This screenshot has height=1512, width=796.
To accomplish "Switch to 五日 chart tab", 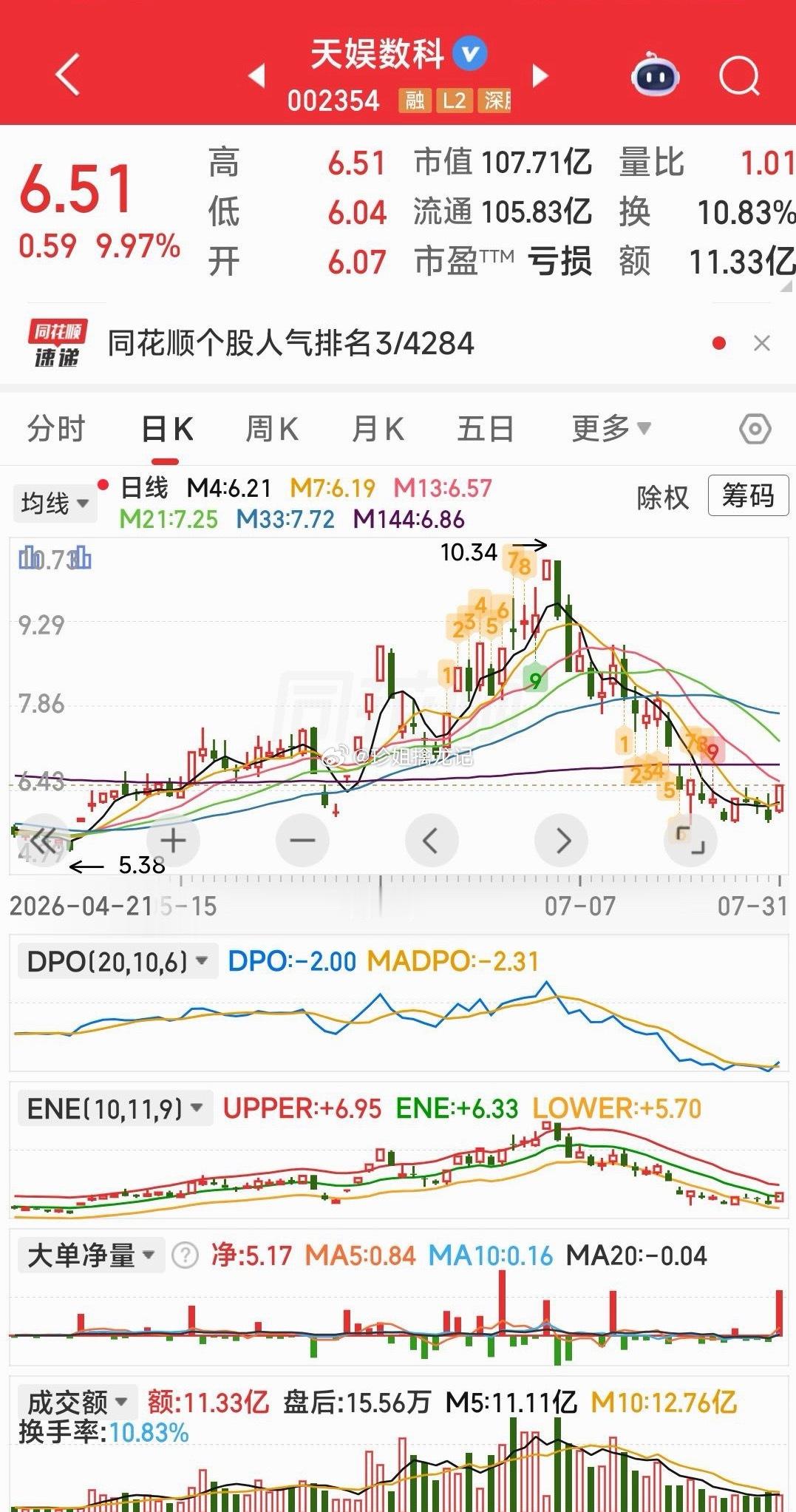I will click(485, 429).
